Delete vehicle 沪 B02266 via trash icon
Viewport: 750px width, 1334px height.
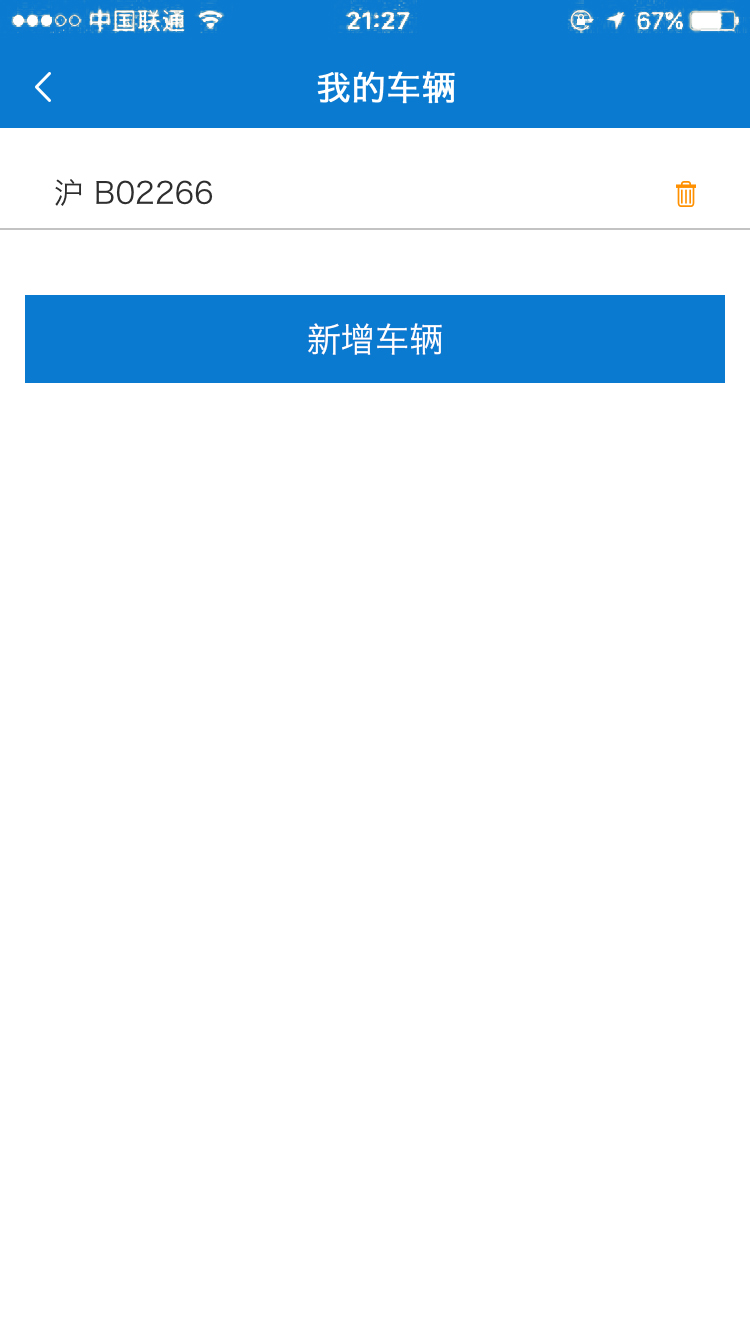coord(686,194)
